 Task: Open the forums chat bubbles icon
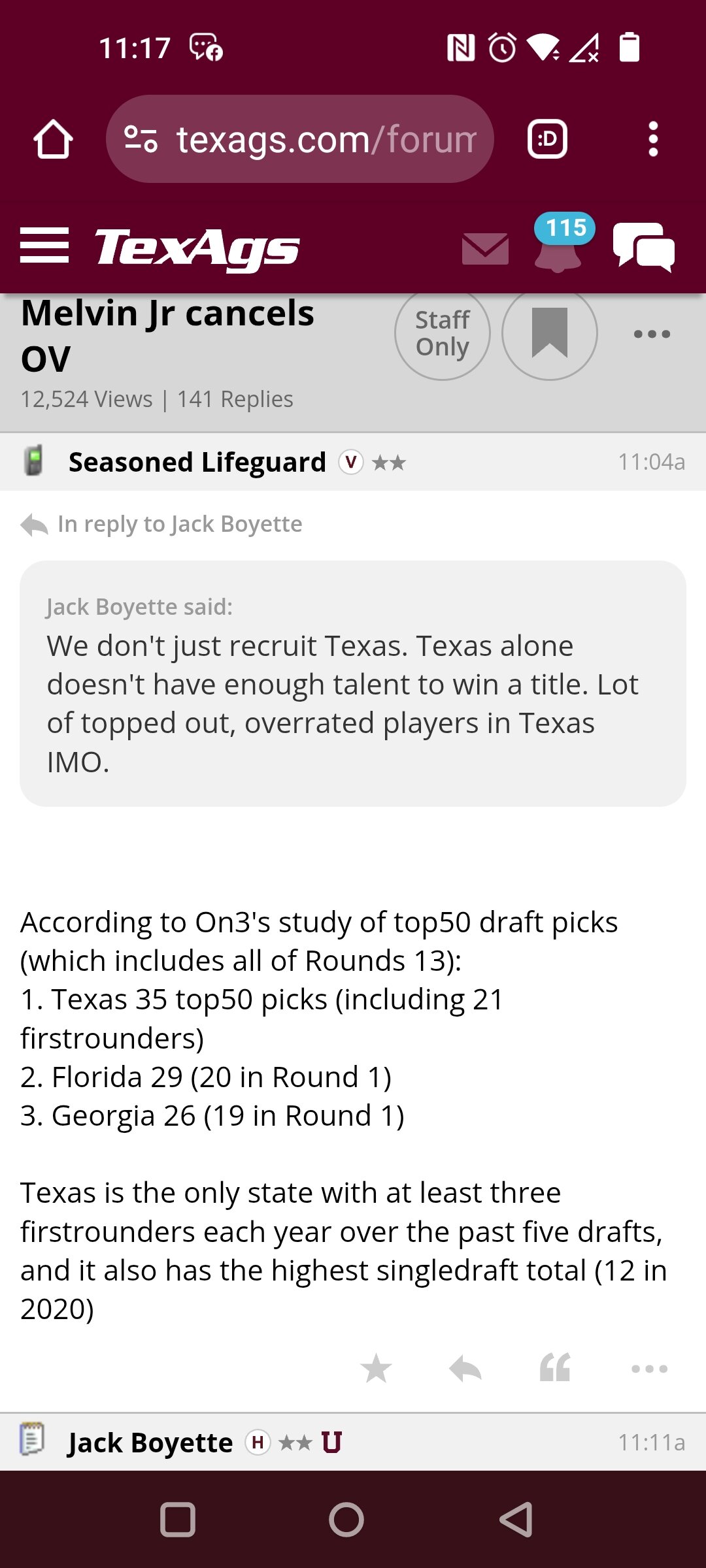pos(644,246)
